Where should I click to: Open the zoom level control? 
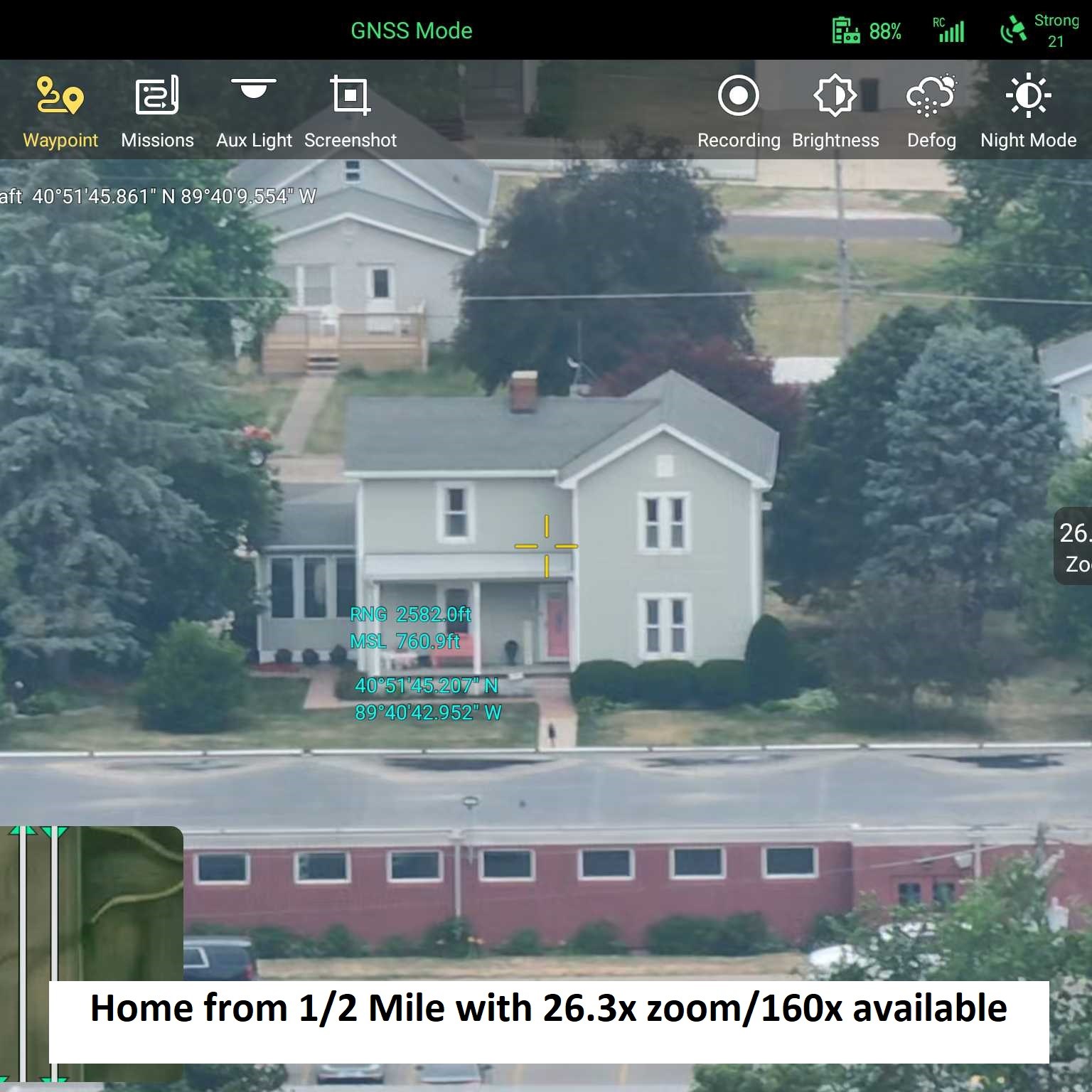[x=1074, y=546]
